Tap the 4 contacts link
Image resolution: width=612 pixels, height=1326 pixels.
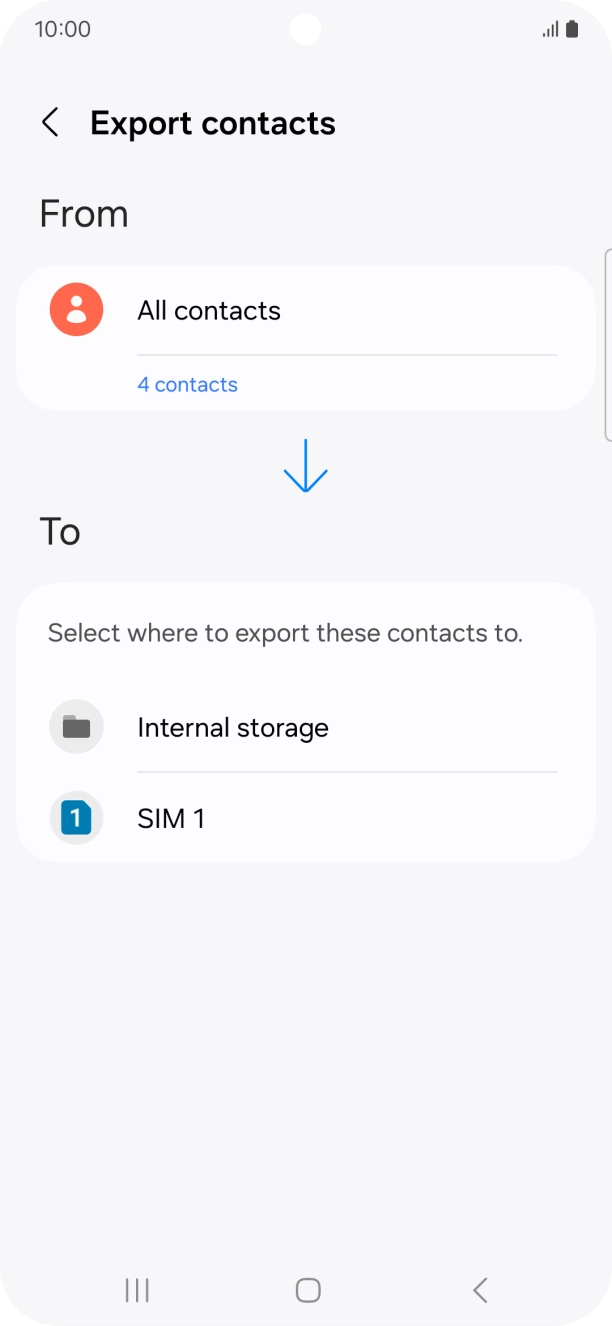point(188,385)
